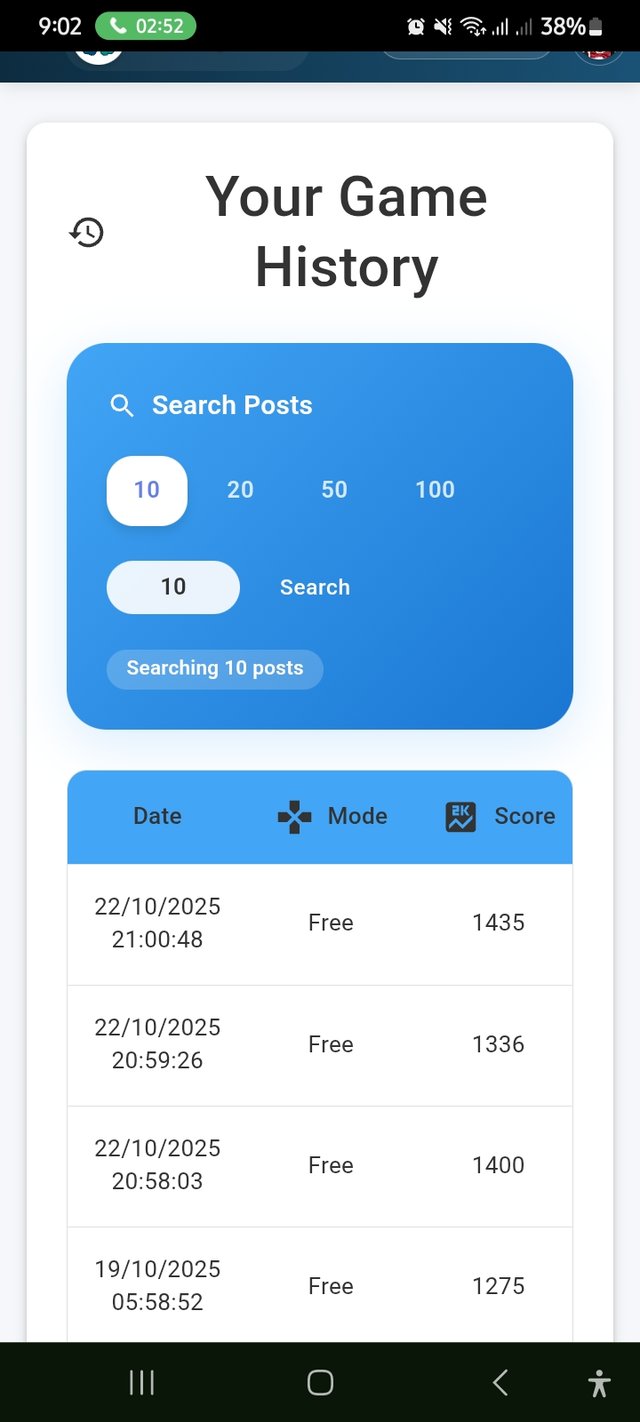The height and width of the screenshot is (1422, 640).
Task: Open recent apps from navigation bar
Action: click(x=142, y=1382)
